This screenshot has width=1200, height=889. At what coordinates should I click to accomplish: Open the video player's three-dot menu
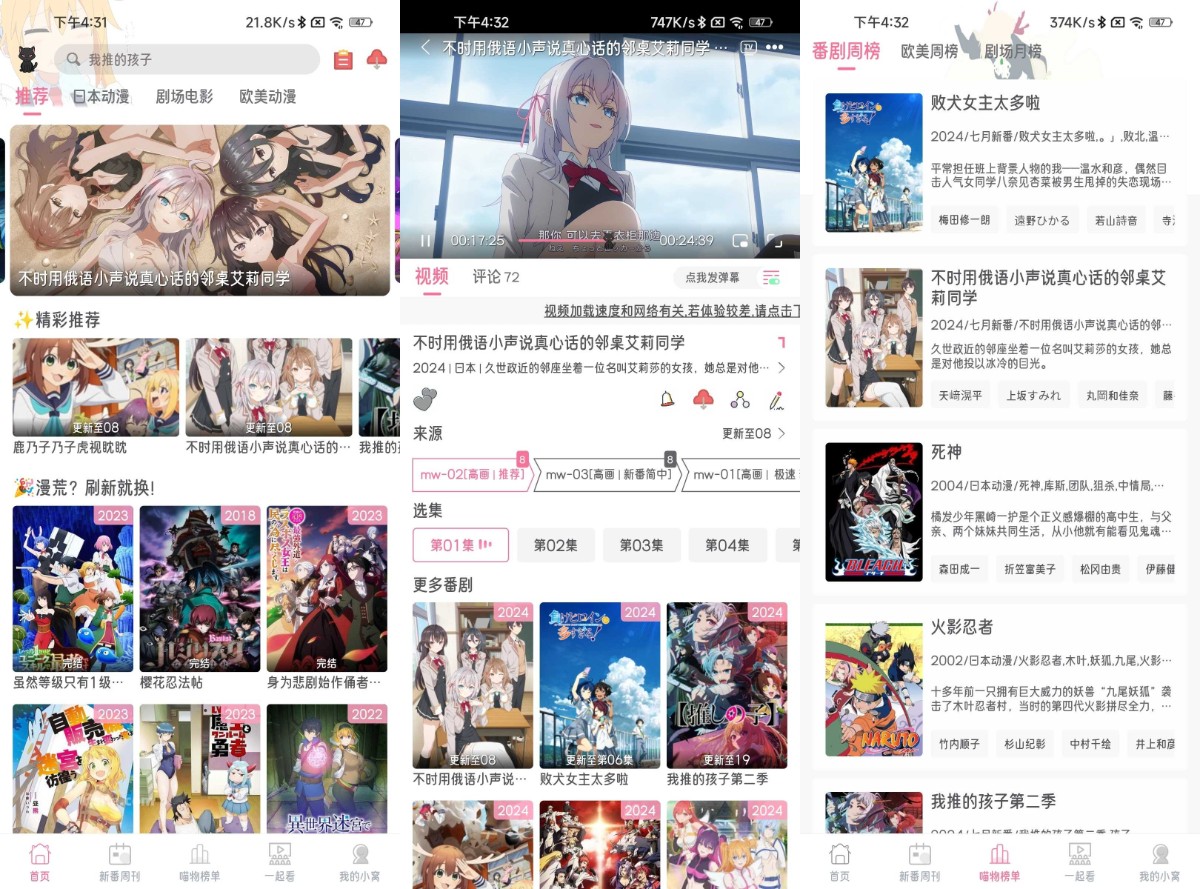[x=775, y=47]
